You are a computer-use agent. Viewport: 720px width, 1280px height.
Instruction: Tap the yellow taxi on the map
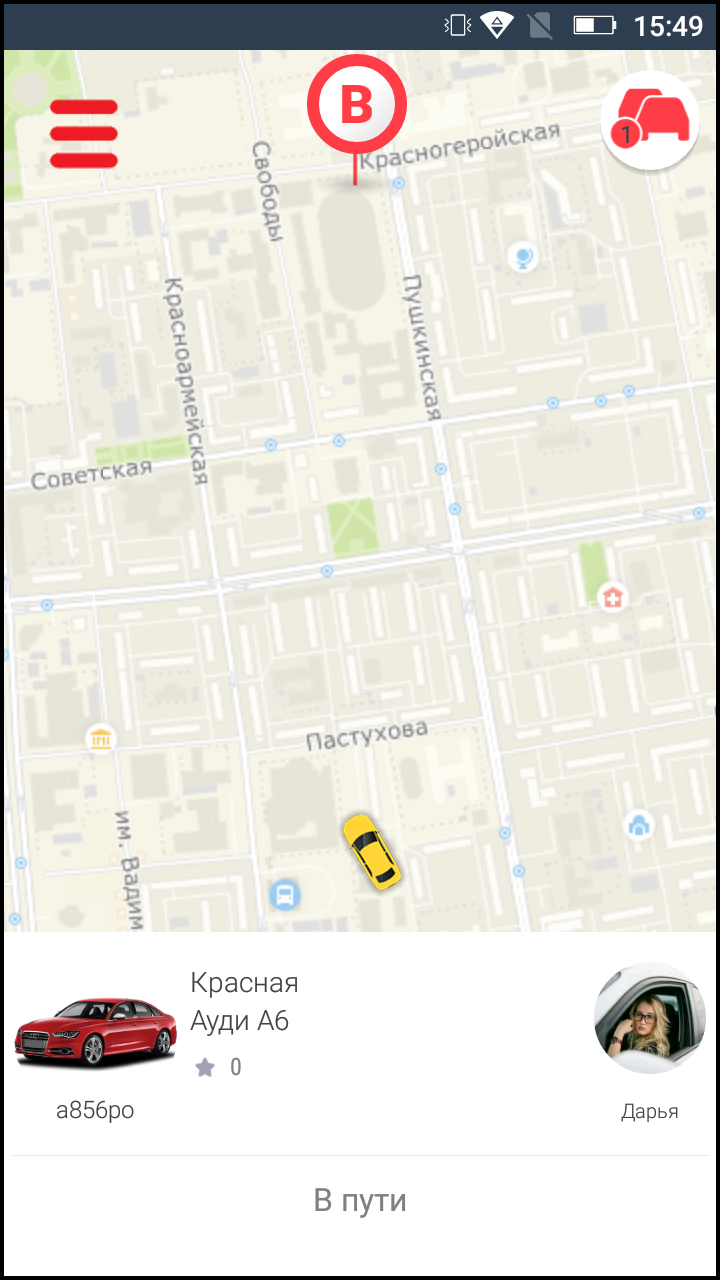click(x=371, y=851)
